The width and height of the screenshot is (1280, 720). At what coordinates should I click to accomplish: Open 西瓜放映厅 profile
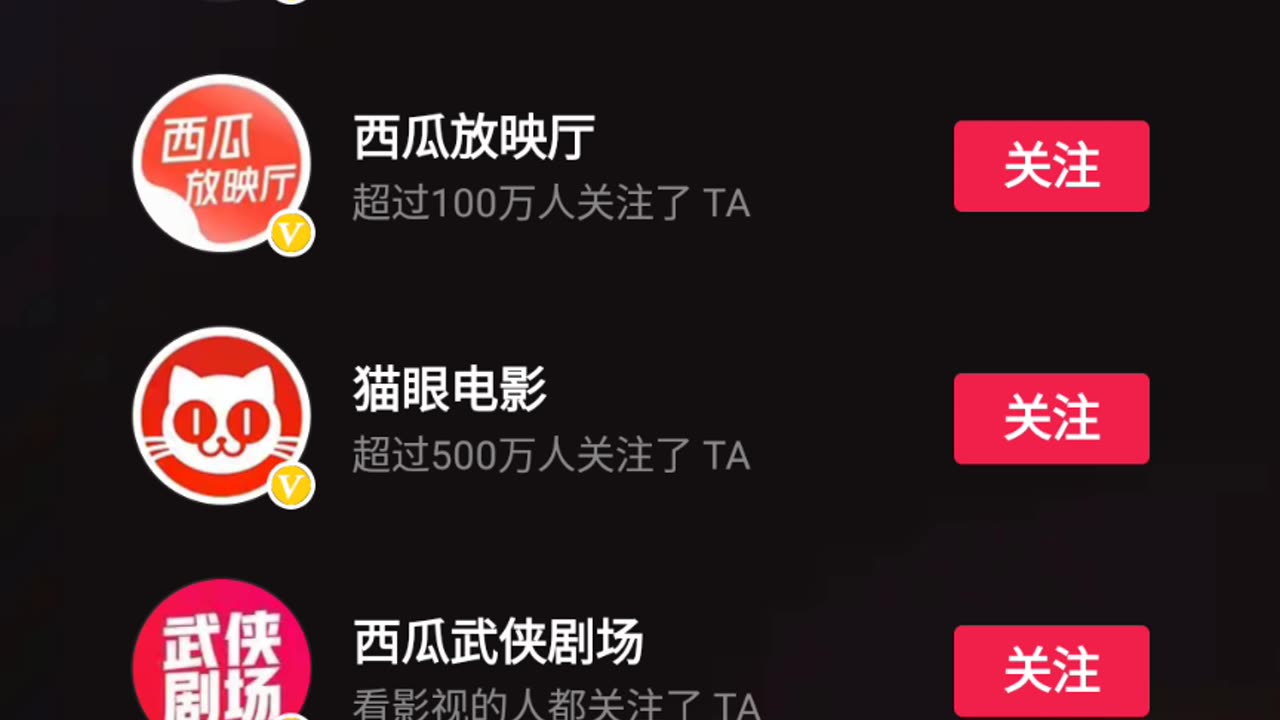pos(221,164)
